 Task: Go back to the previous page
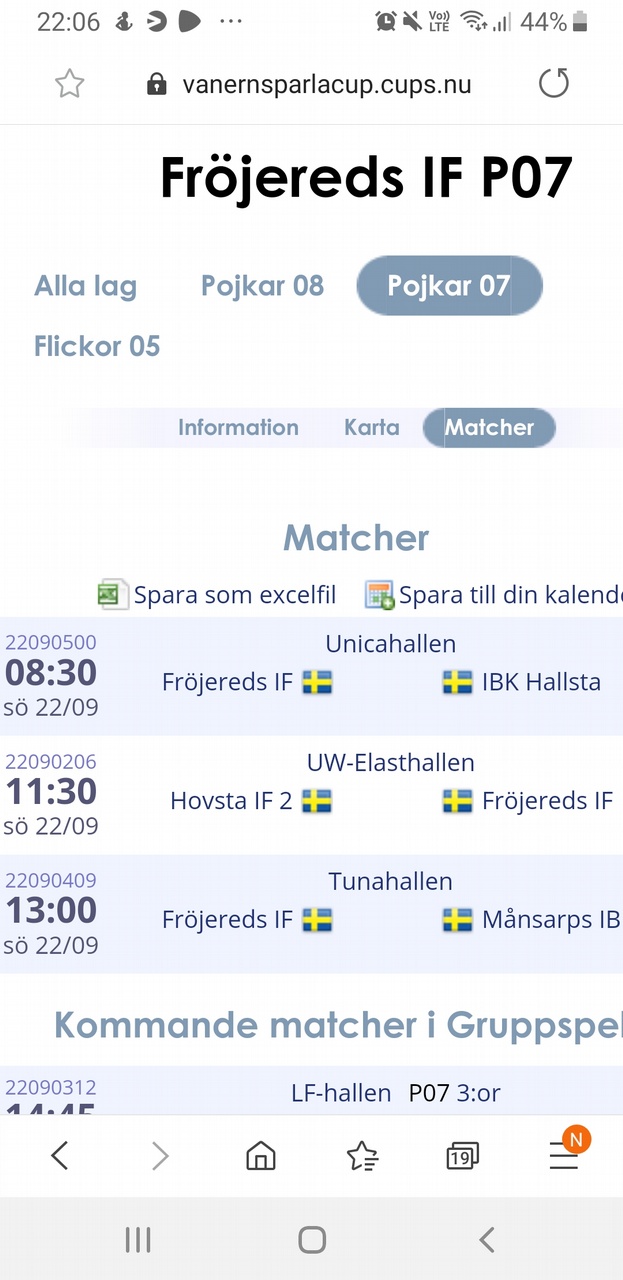click(59, 1156)
